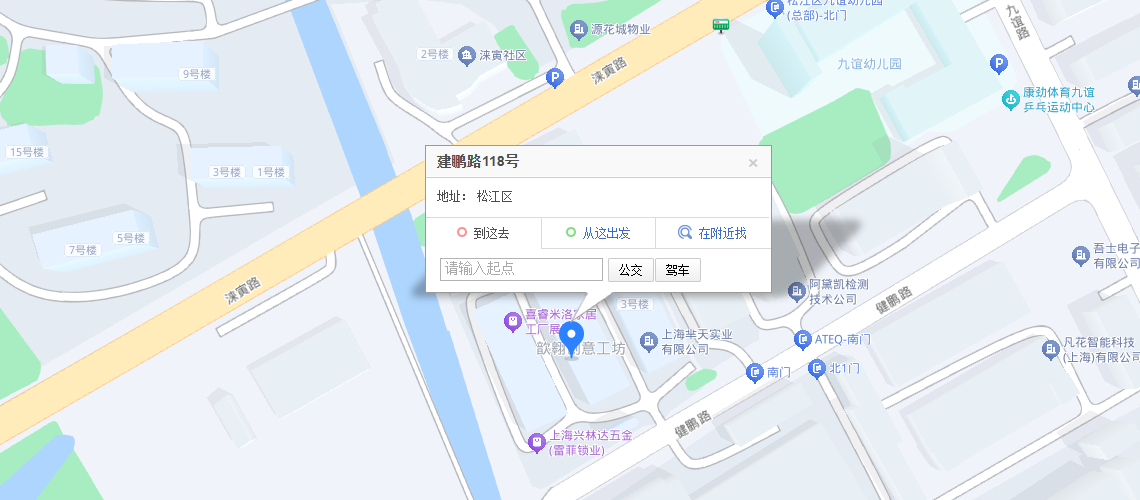
Task: Switch to the 从这出发 tab
Action: tap(598, 233)
